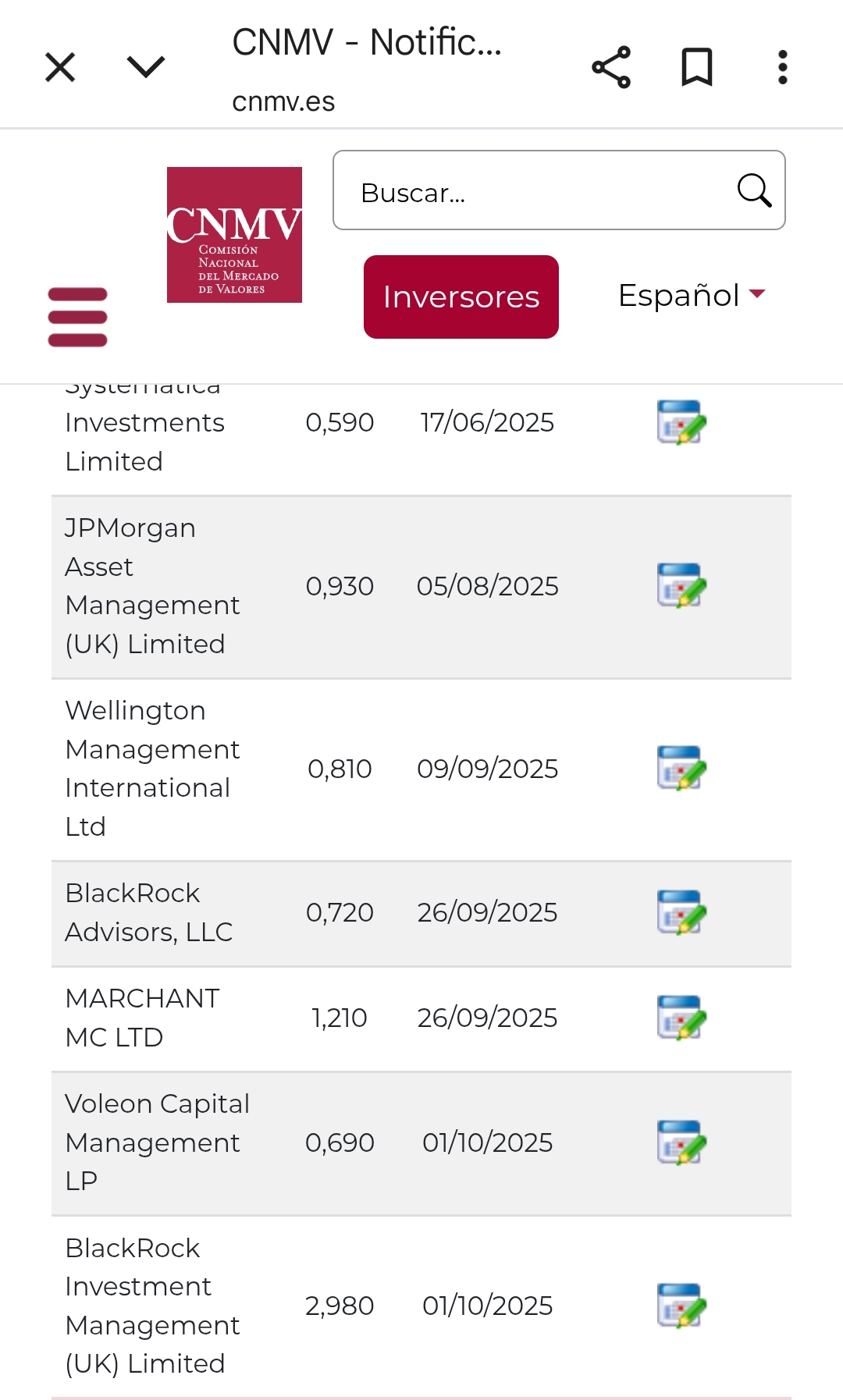Expand the tab dropdown chevron

(x=146, y=67)
